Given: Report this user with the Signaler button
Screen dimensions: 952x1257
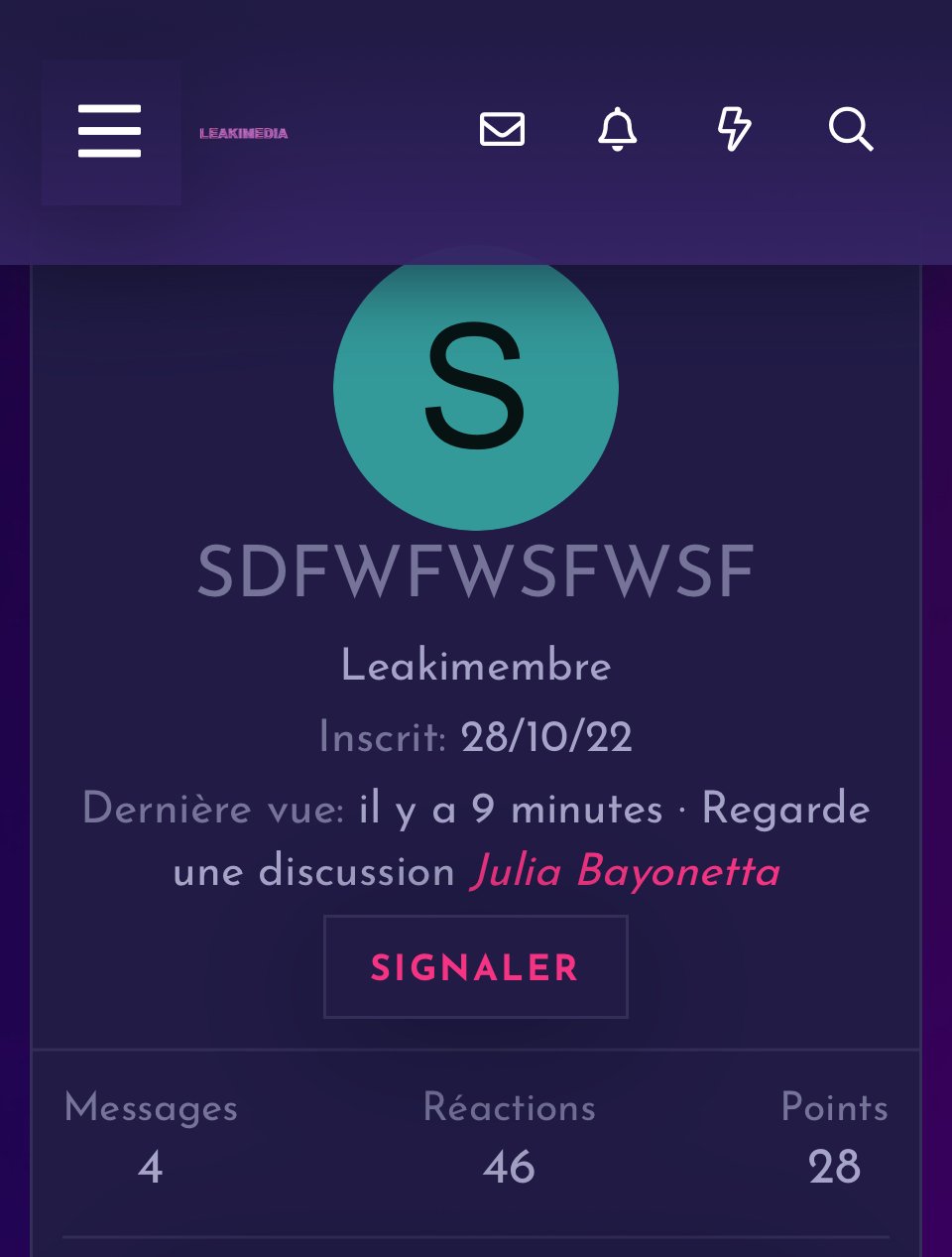Looking at the screenshot, I should pos(475,967).
